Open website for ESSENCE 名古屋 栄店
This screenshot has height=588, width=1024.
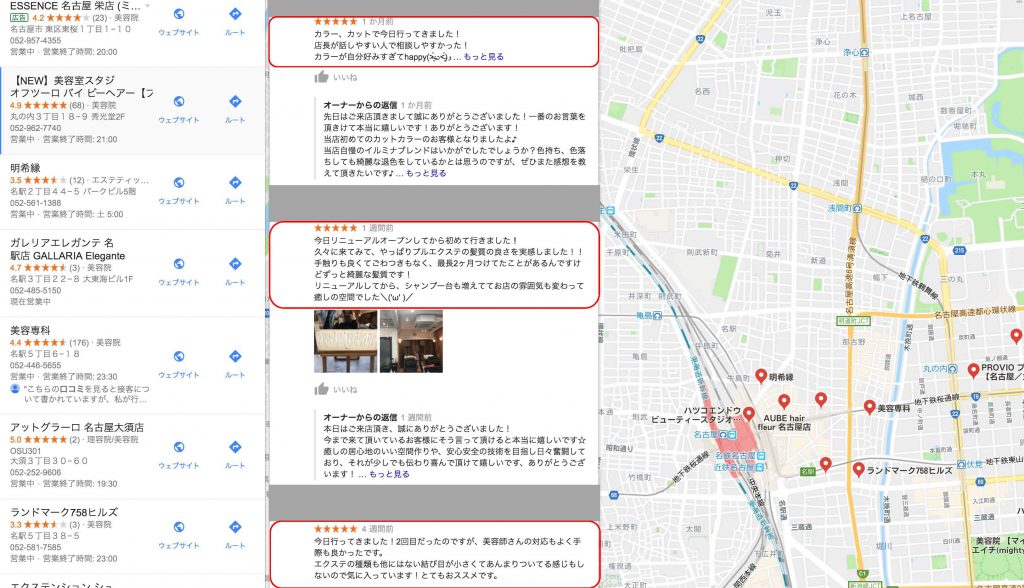[x=178, y=20]
